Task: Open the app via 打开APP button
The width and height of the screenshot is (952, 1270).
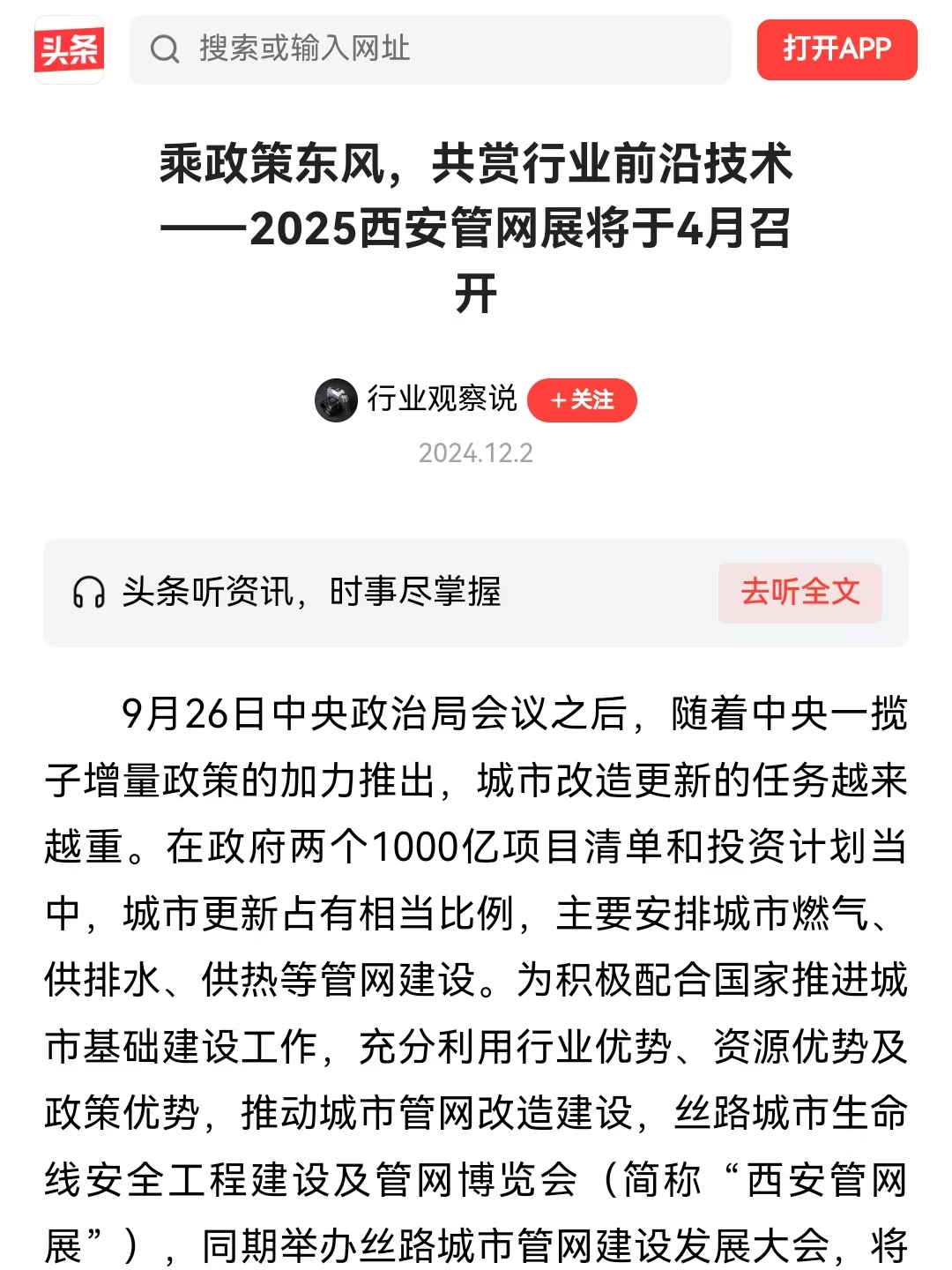Action: point(837,49)
